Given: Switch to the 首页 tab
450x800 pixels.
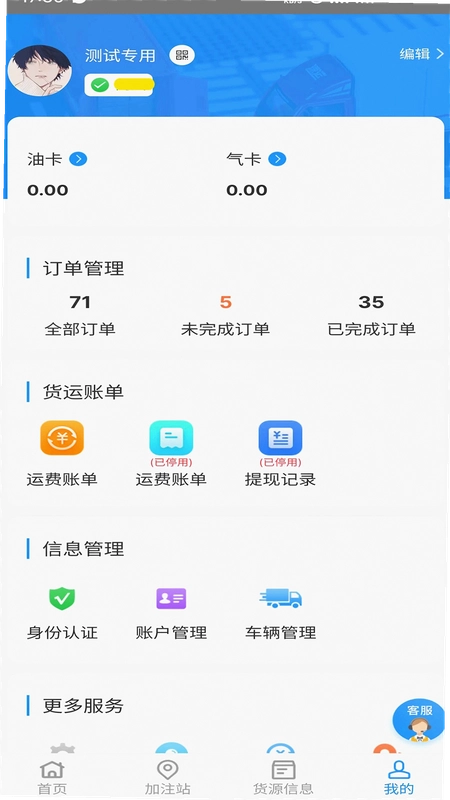Looking at the screenshot, I should [52, 778].
